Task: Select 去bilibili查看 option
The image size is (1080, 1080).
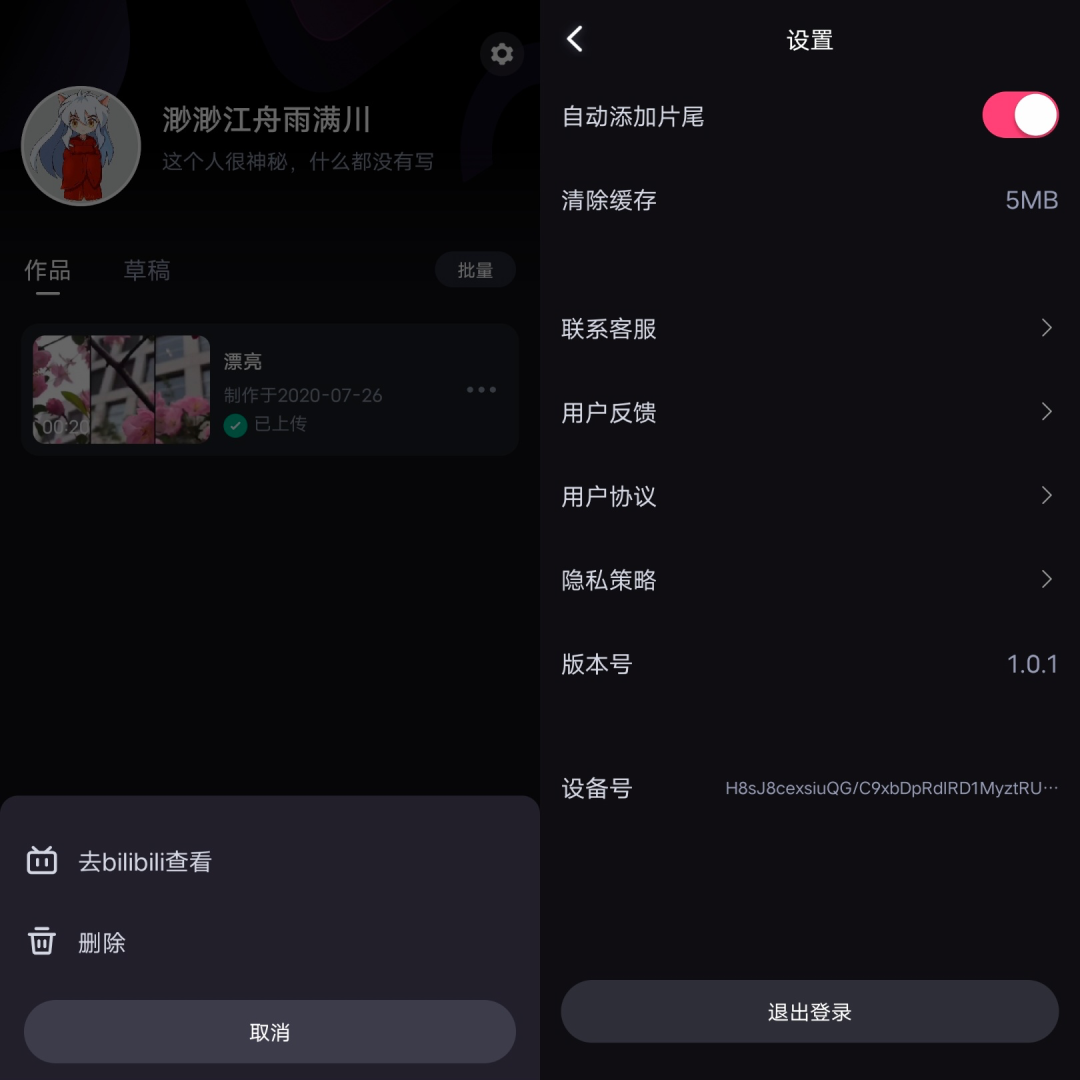Action: click(x=145, y=862)
